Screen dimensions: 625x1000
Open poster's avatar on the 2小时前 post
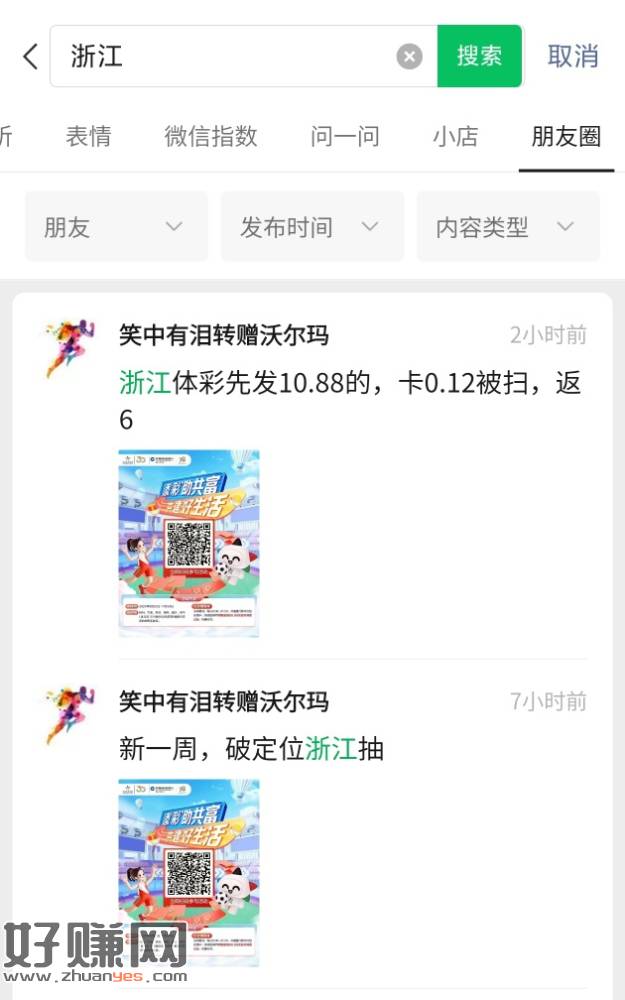pyautogui.click(x=70, y=348)
